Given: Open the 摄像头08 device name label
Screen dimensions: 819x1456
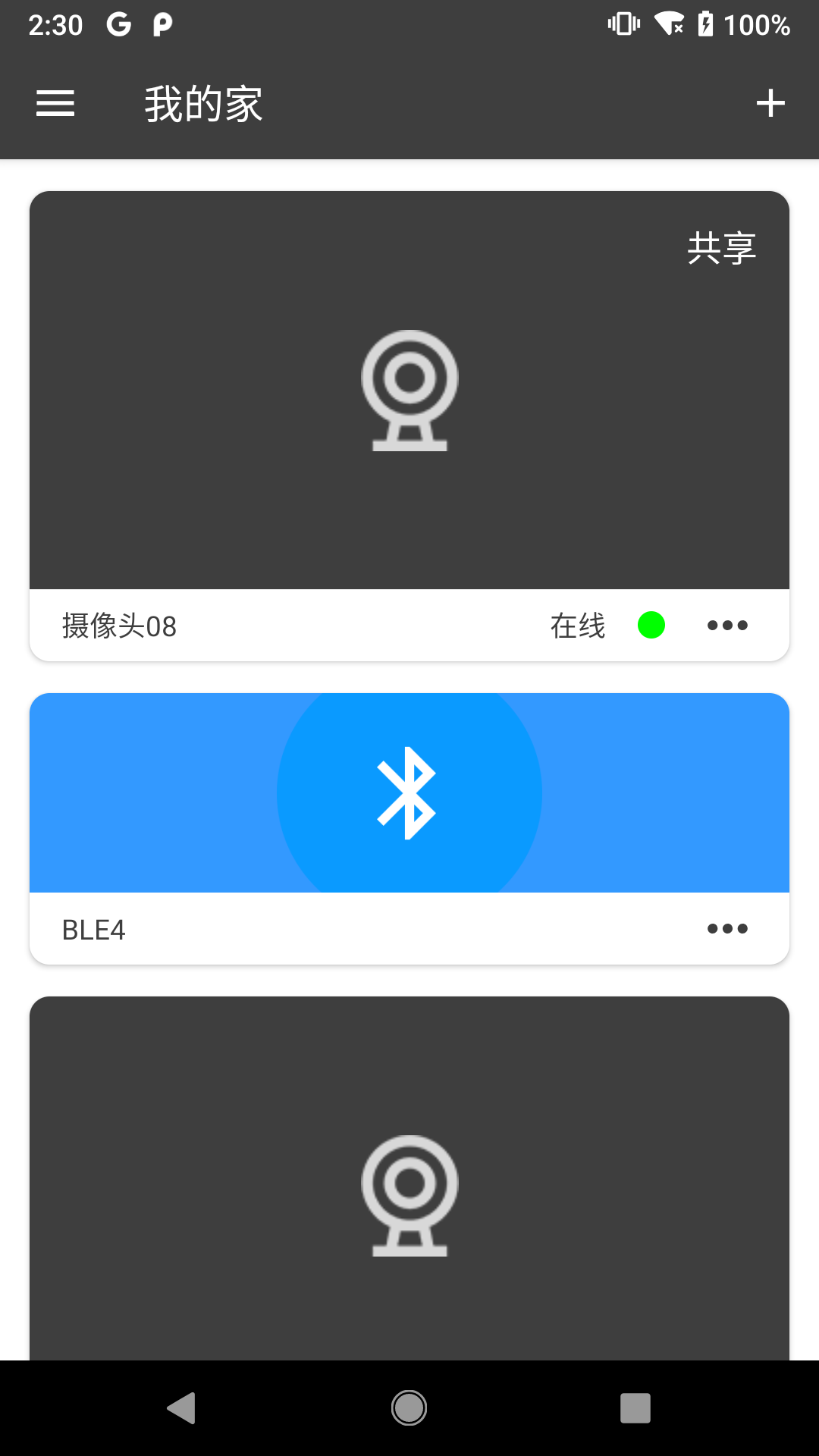Looking at the screenshot, I should tap(118, 625).
